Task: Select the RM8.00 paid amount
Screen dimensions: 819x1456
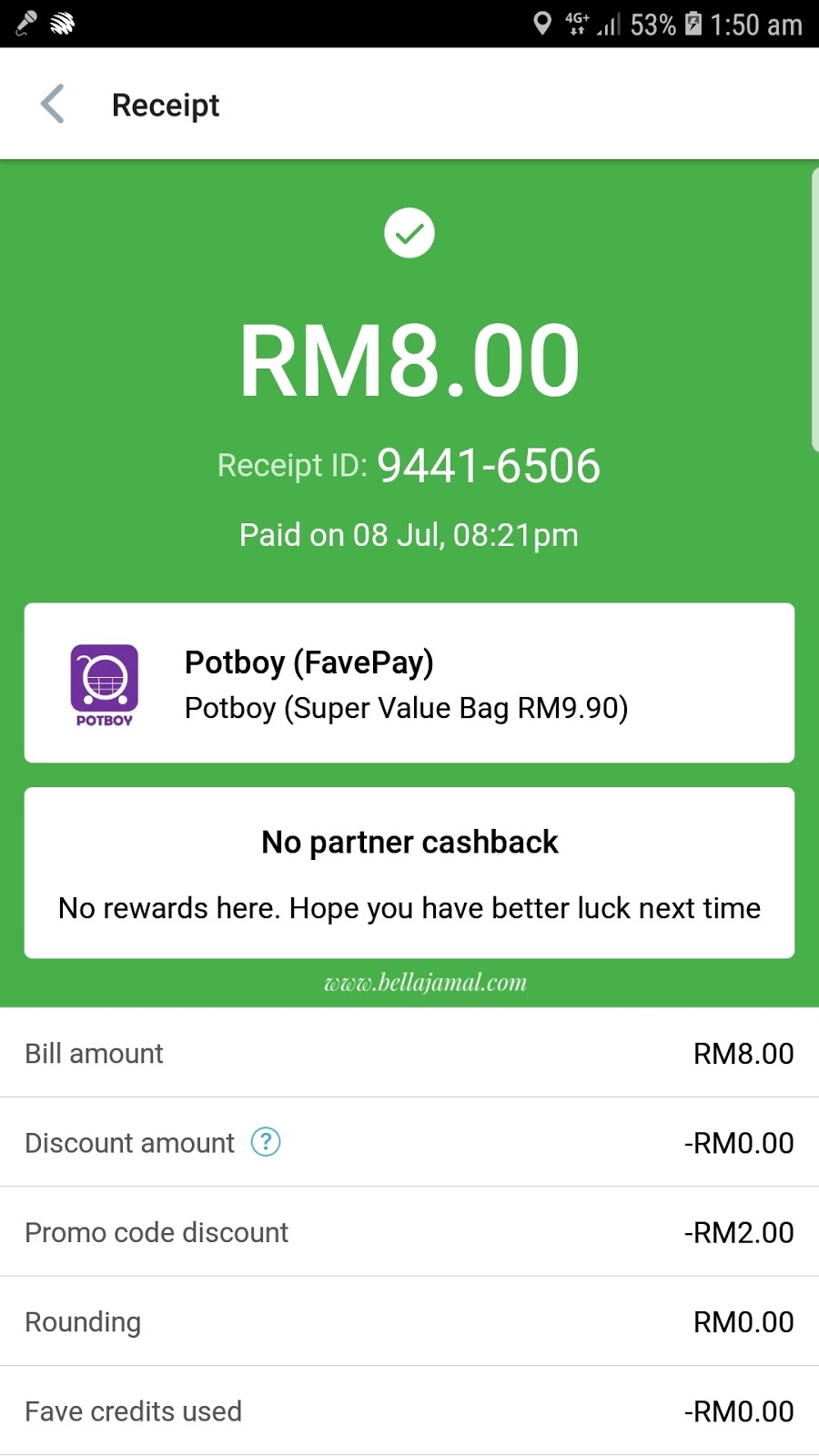Action: (x=409, y=359)
